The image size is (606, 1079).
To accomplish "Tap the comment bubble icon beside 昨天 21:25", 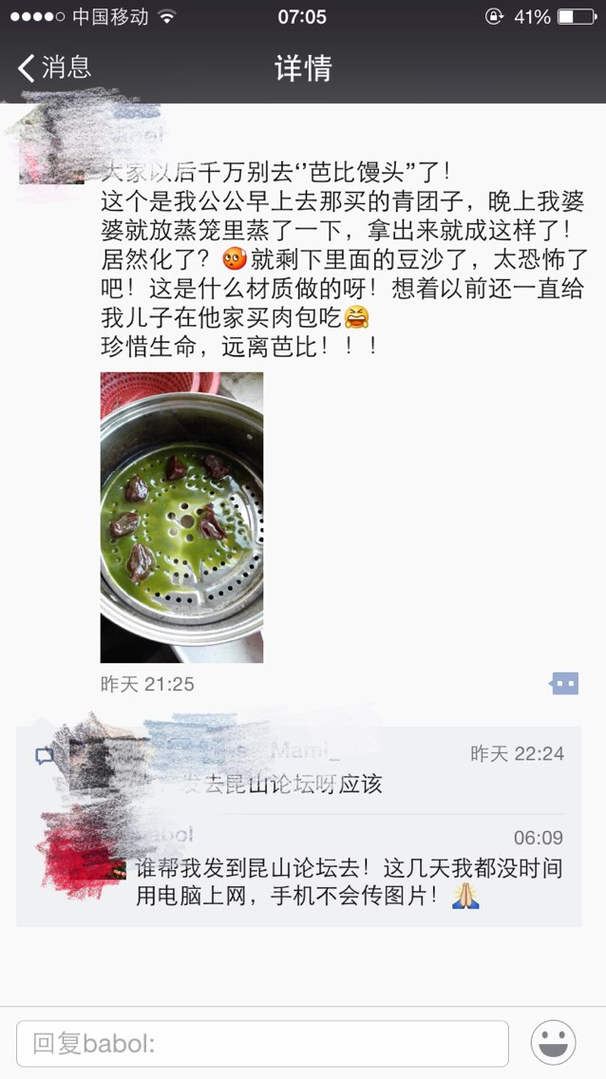I will pos(564,684).
